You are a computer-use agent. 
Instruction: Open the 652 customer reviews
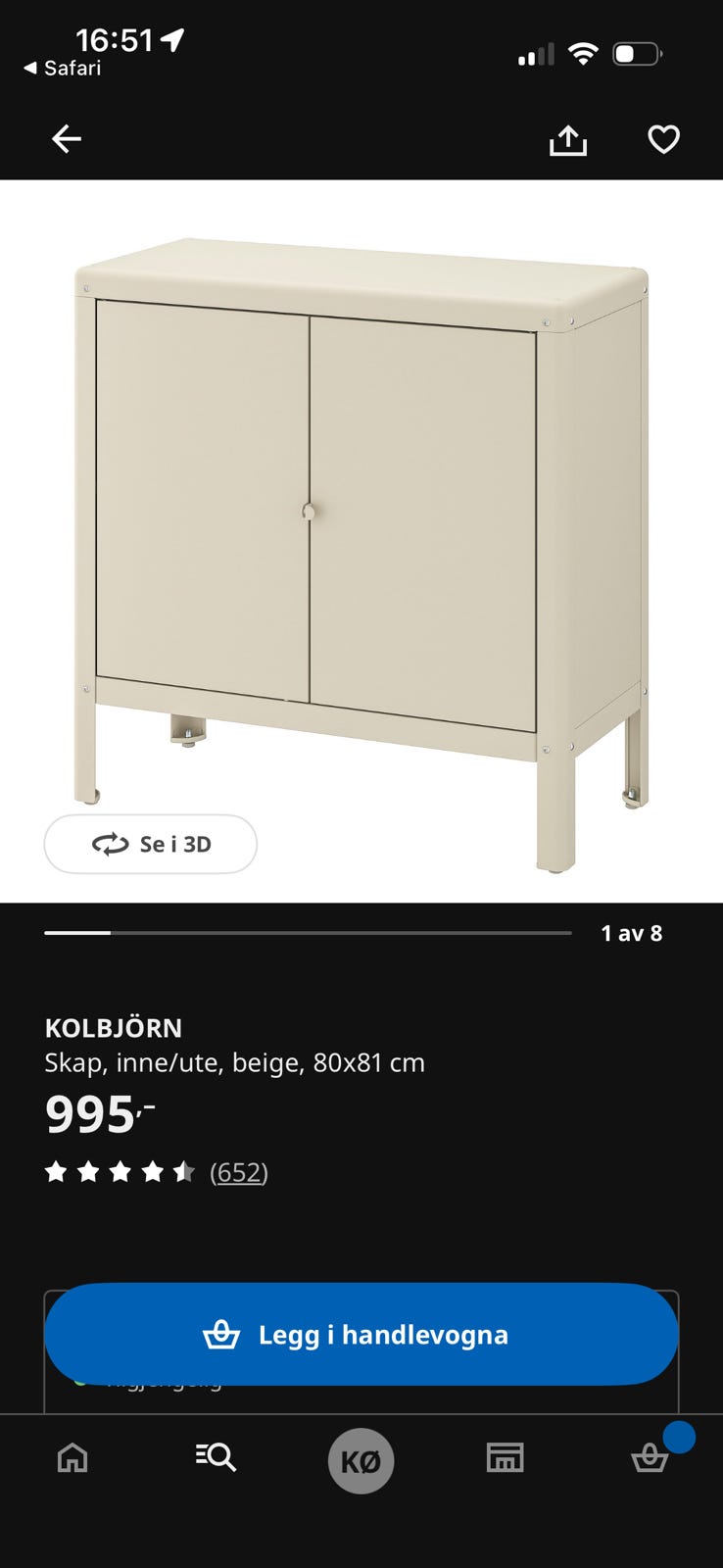click(239, 1172)
